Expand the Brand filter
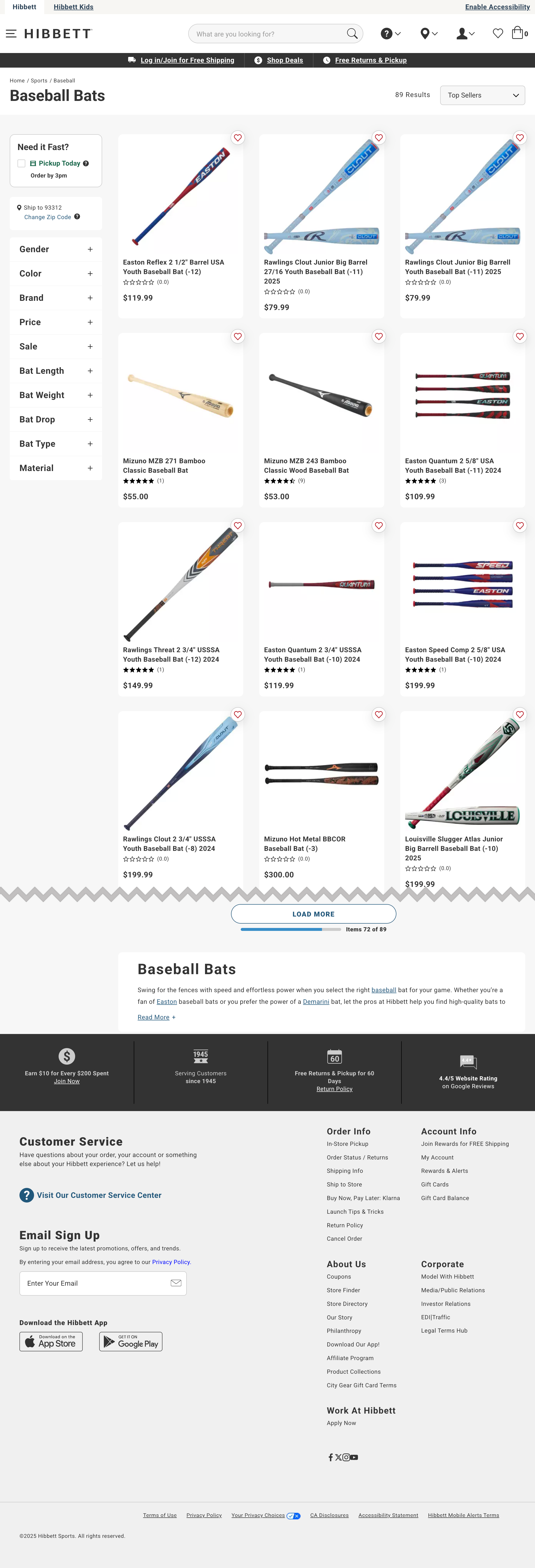The image size is (535, 1568). point(55,298)
